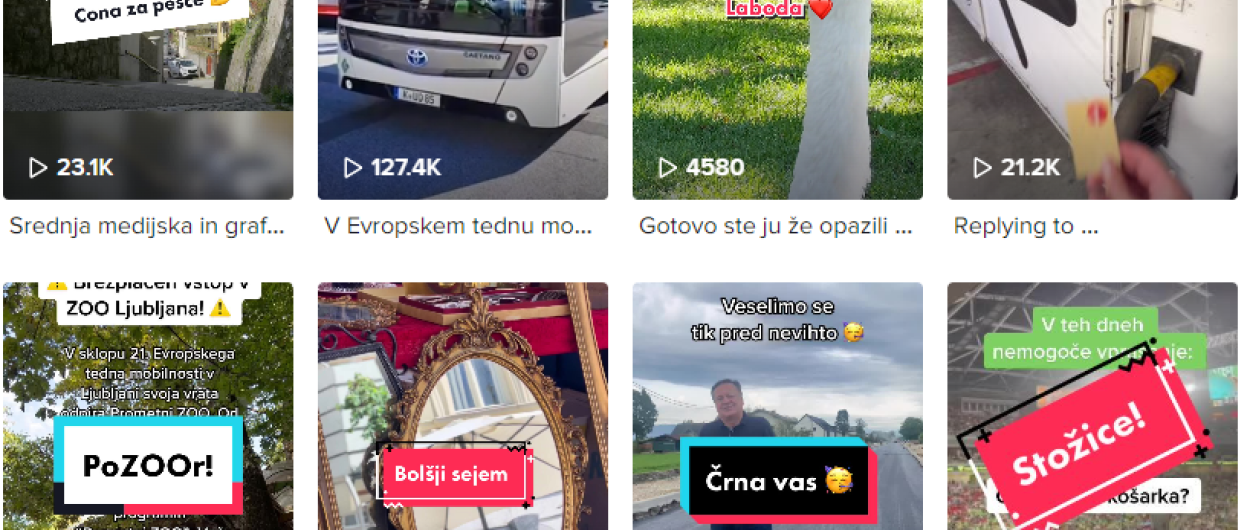Open caption 'Srednja medijska in graf...'
Screen dimensions: 1250x530
point(147,226)
